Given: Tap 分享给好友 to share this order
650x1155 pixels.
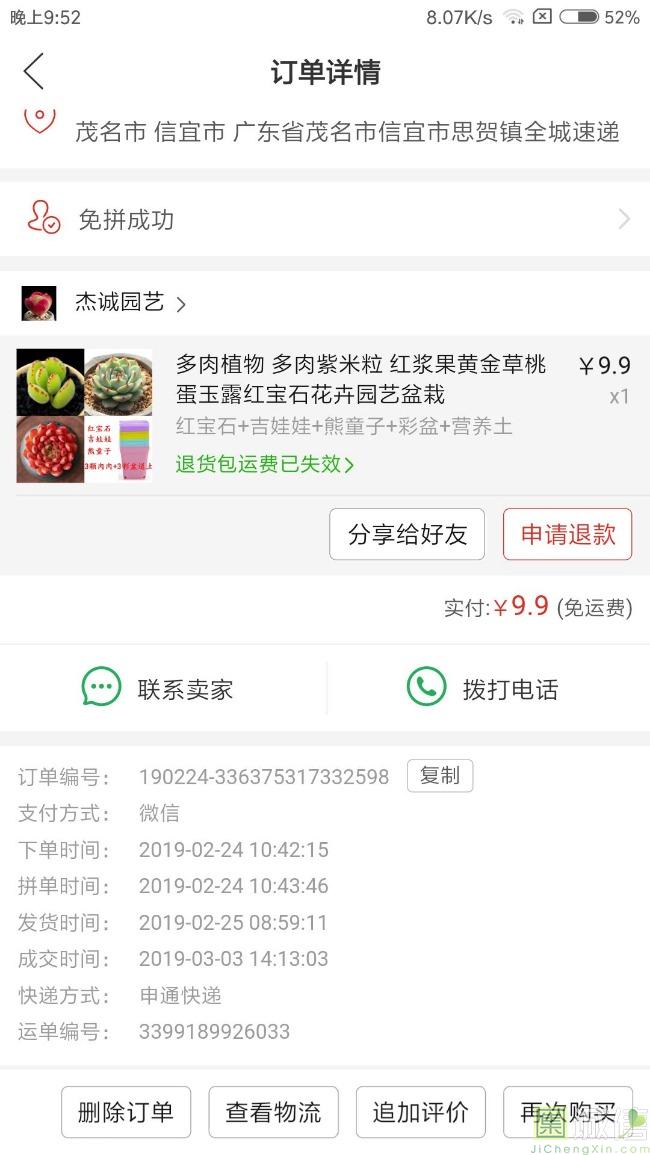Looking at the screenshot, I should 407,534.
